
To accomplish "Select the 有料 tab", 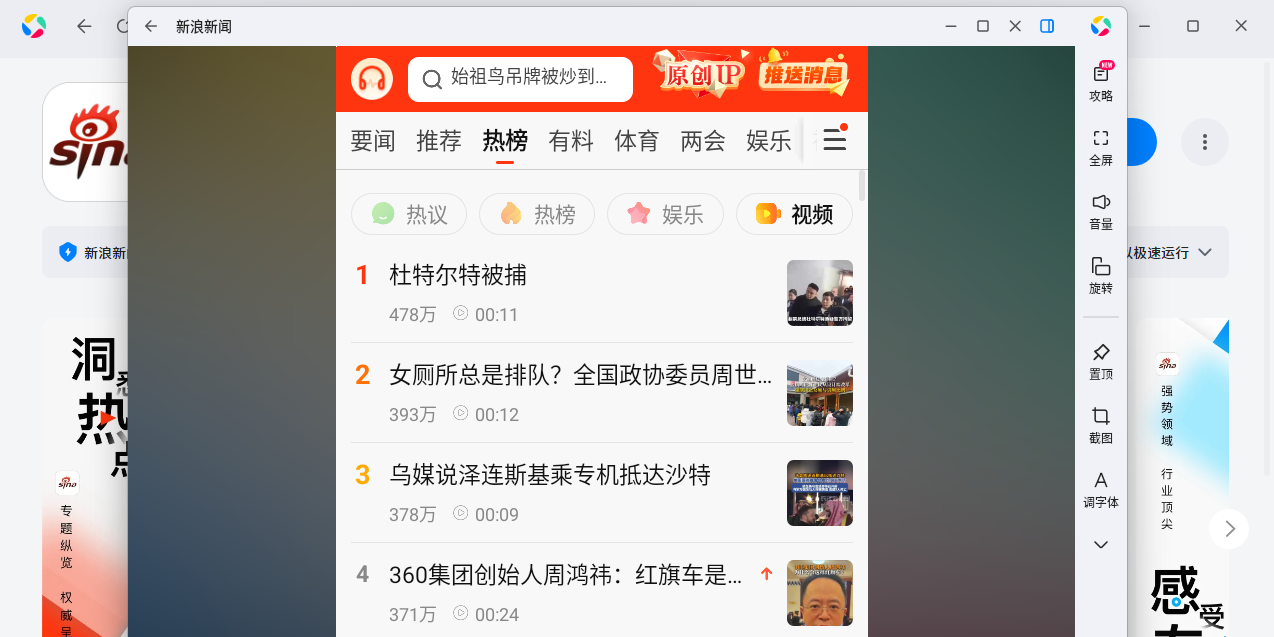I will 571,141.
